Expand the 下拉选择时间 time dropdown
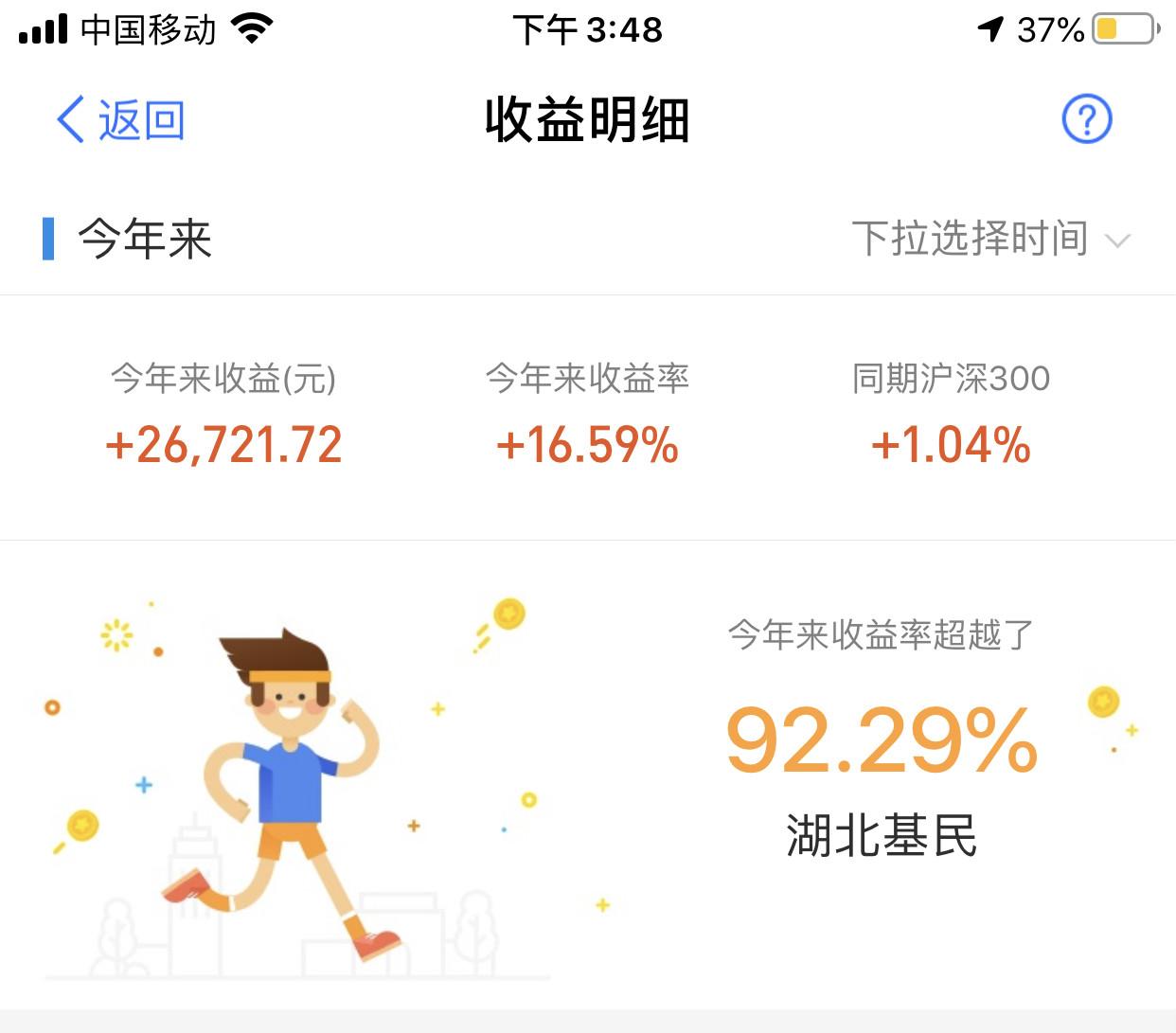The width and height of the screenshot is (1176, 1033). click(x=990, y=239)
